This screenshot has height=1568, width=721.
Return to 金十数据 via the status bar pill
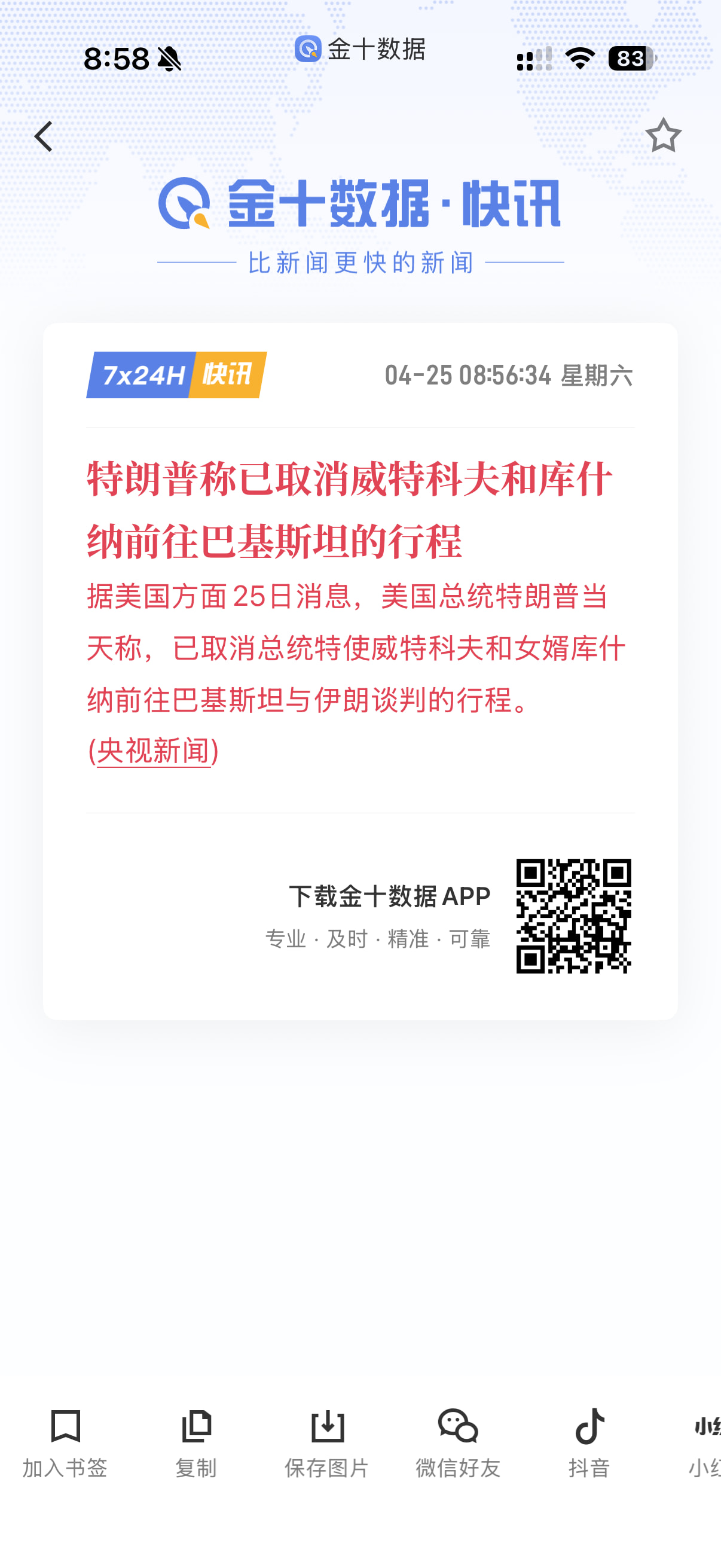coord(360,49)
